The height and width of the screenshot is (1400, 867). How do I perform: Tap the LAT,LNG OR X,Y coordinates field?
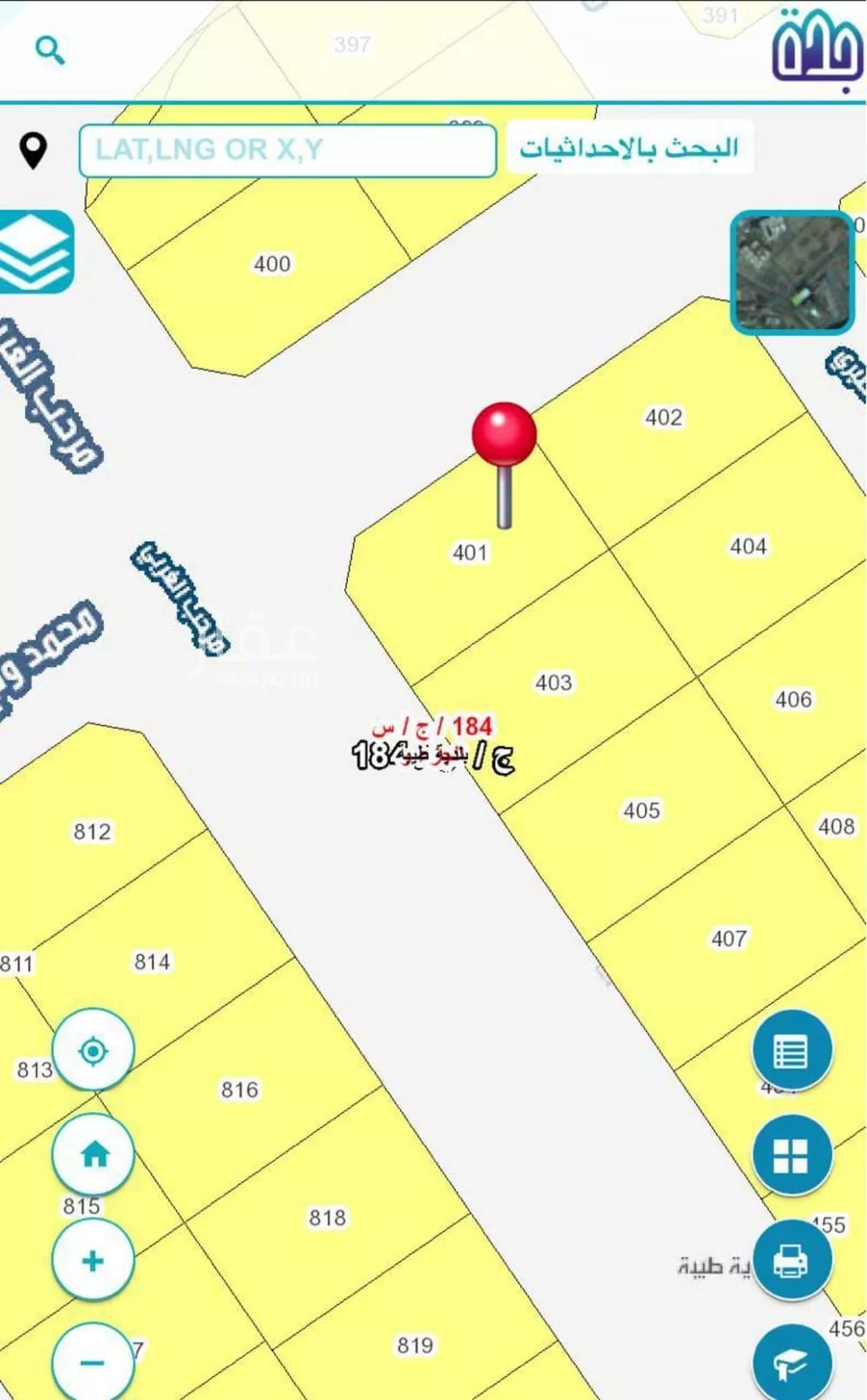point(287,150)
